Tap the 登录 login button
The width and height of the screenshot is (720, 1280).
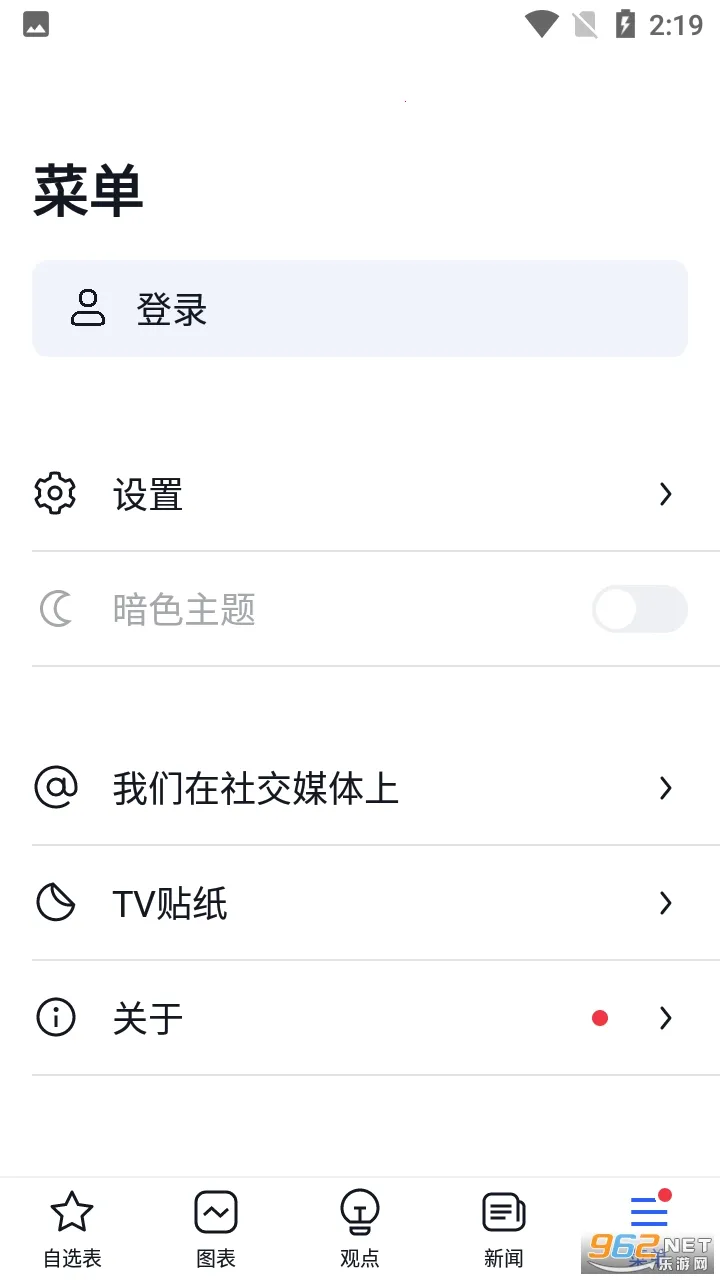[359, 309]
